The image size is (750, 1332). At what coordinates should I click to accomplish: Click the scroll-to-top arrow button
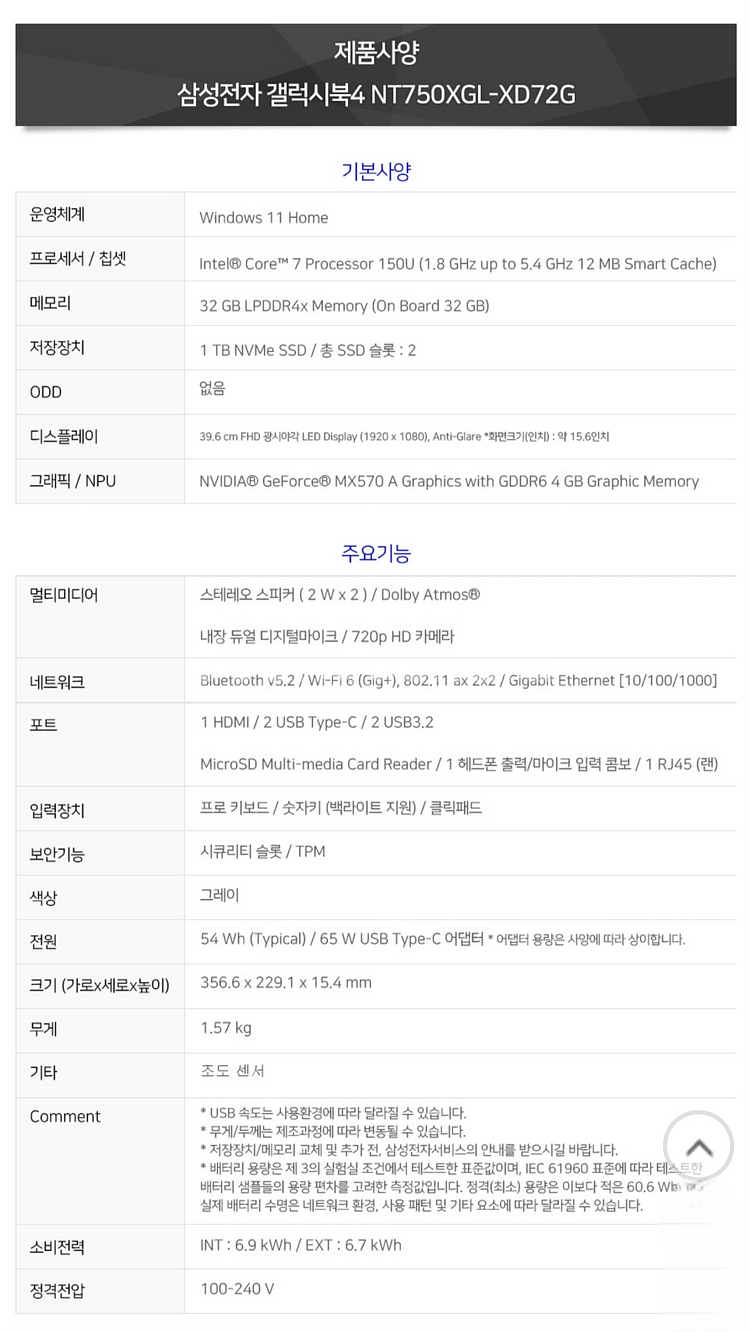click(x=698, y=1147)
